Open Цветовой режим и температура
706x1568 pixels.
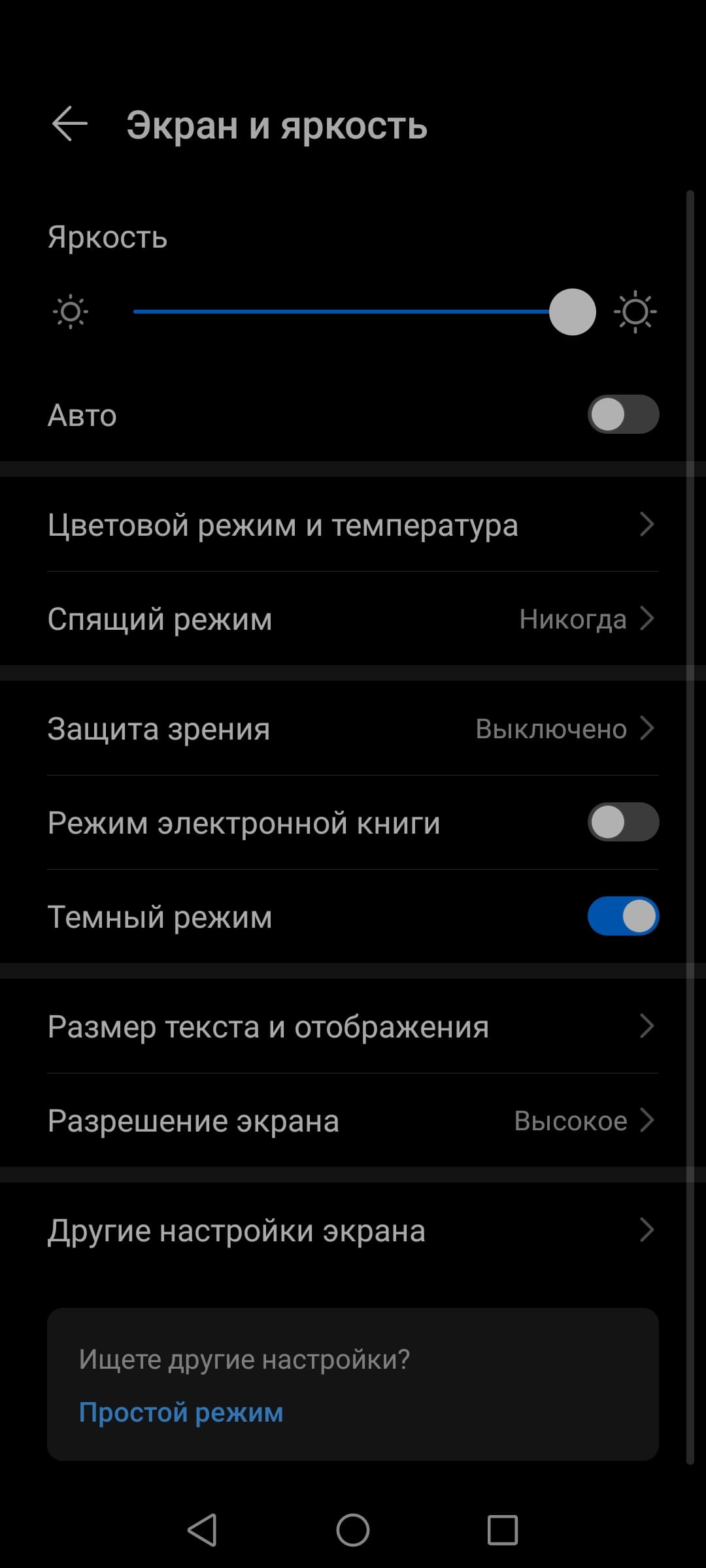pos(353,525)
